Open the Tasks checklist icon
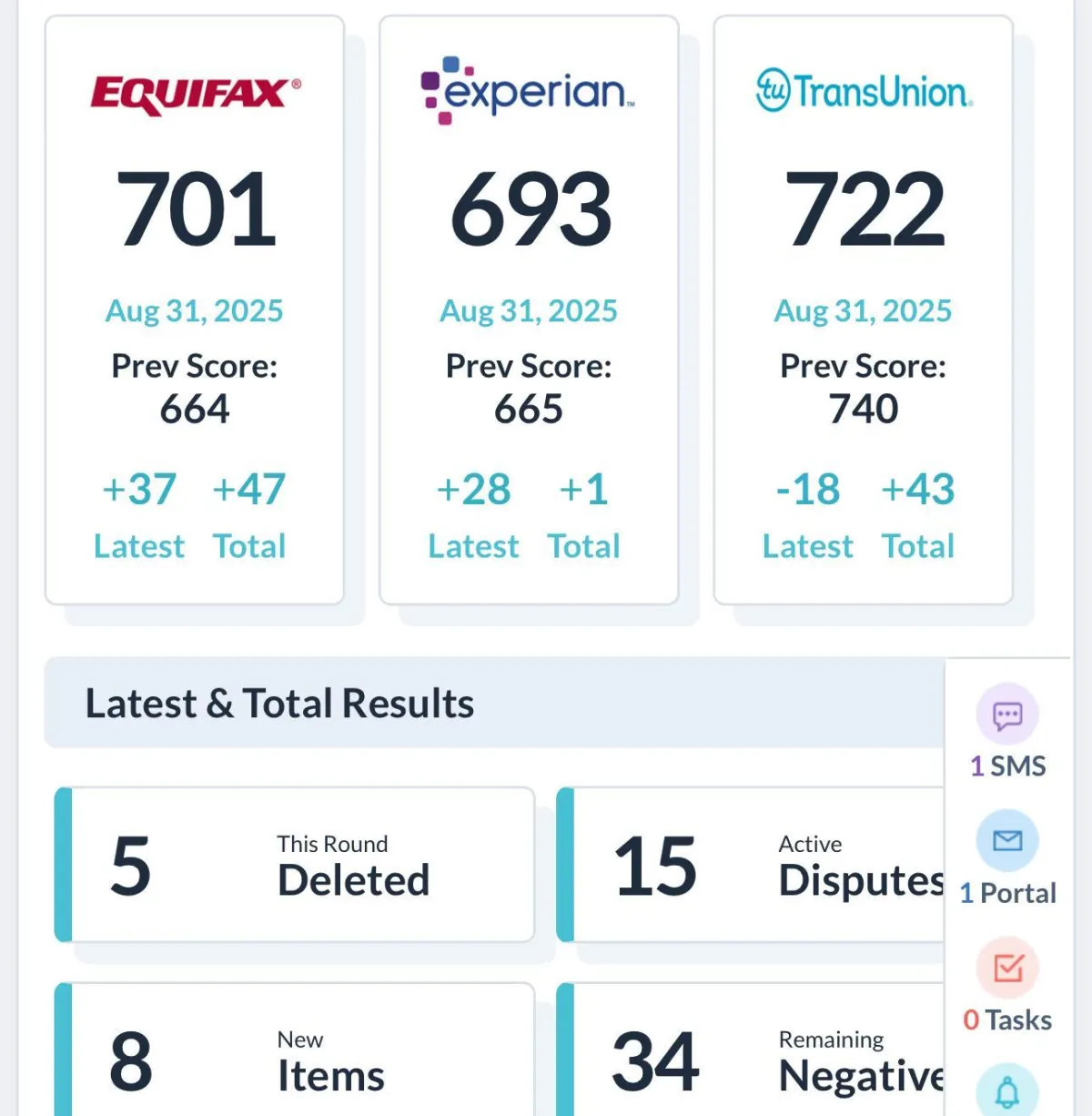Viewport: 1092px width, 1116px height. point(1006,967)
